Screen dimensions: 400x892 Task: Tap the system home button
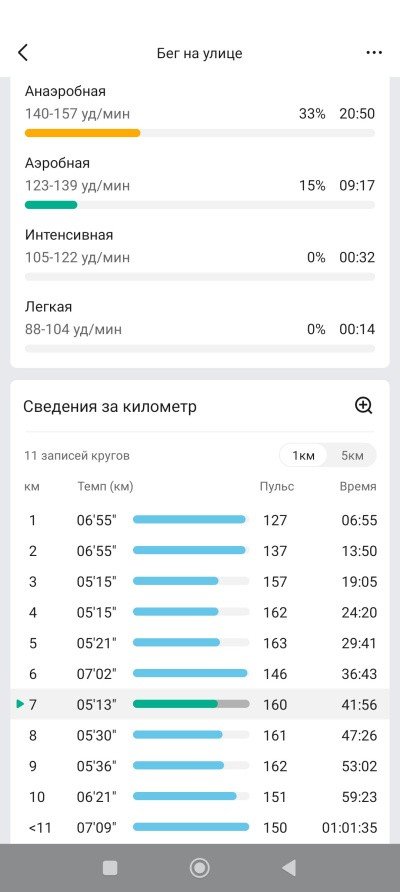pyautogui.click(x=199, y=868)
